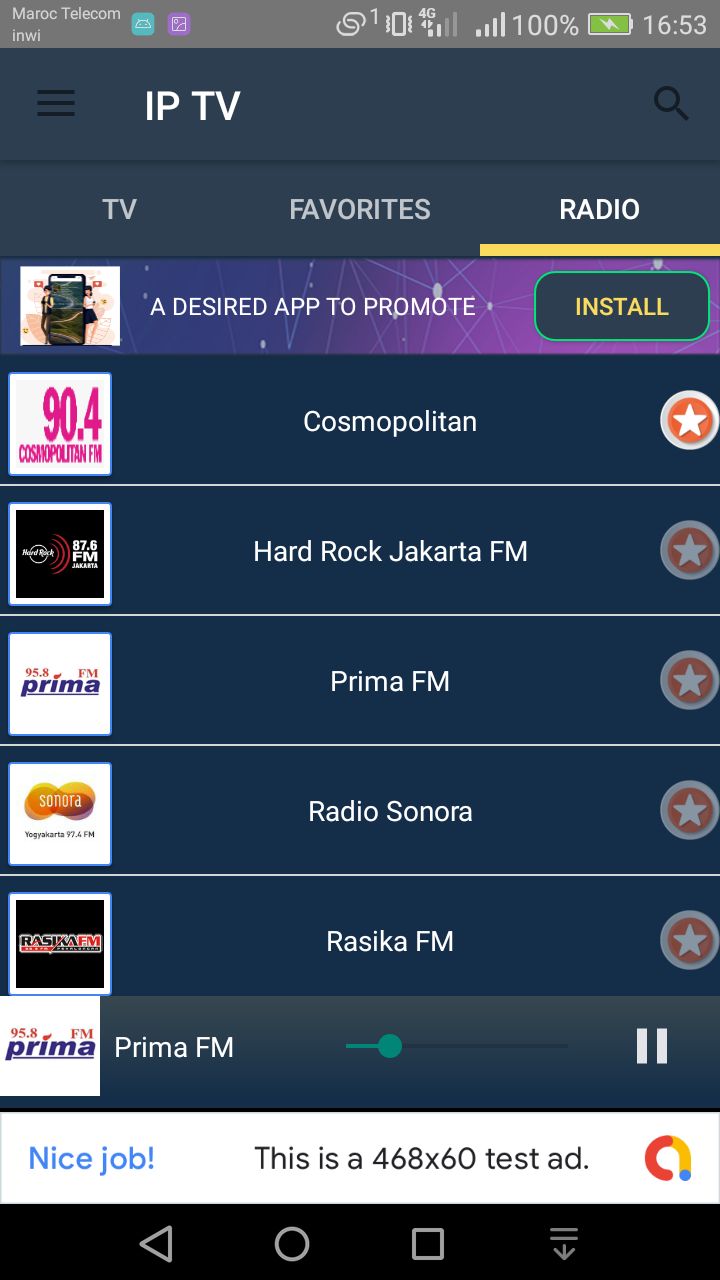Play Radio Sonora station
This screenshot has height=1280, width=720.
pyautogui.click(x=389, y=812)
